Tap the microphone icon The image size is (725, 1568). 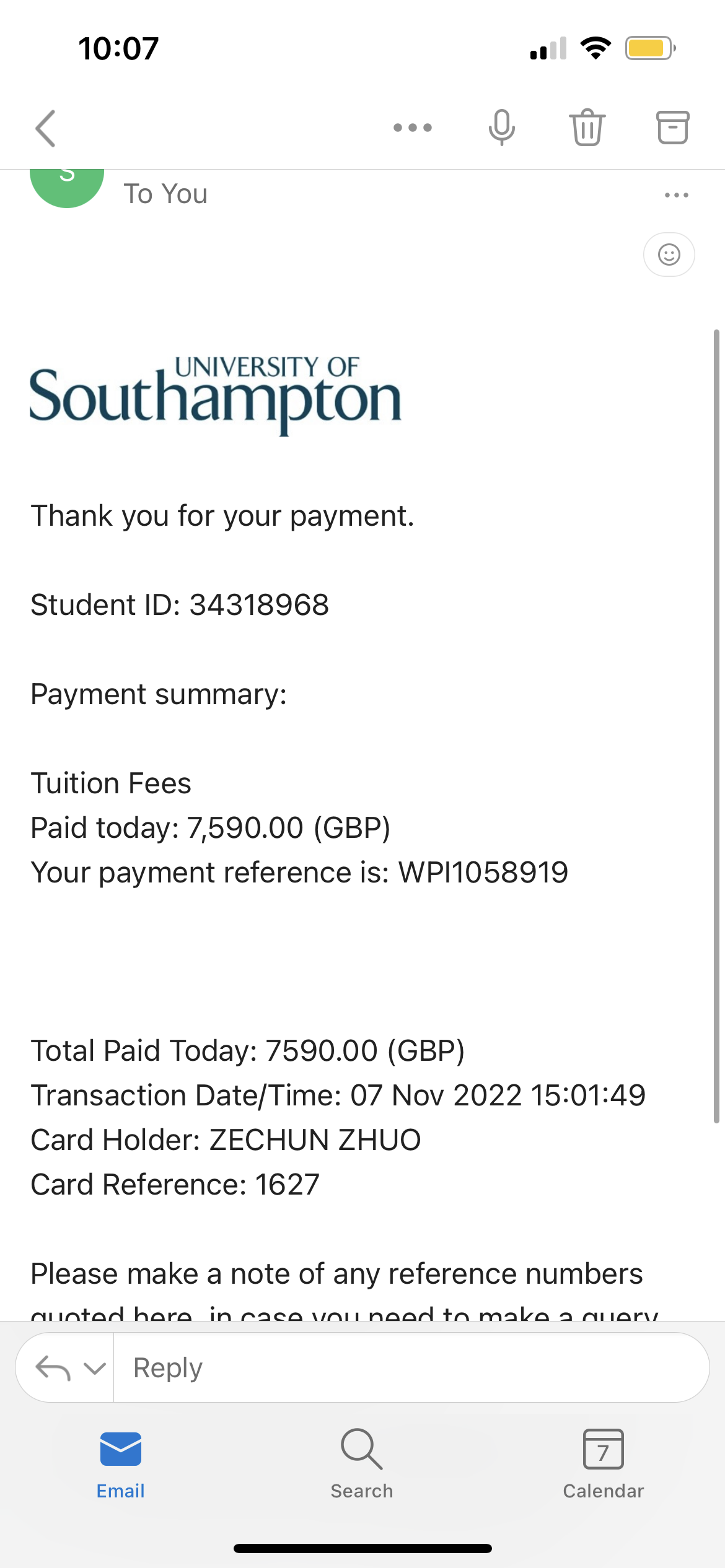coord(501,128)
